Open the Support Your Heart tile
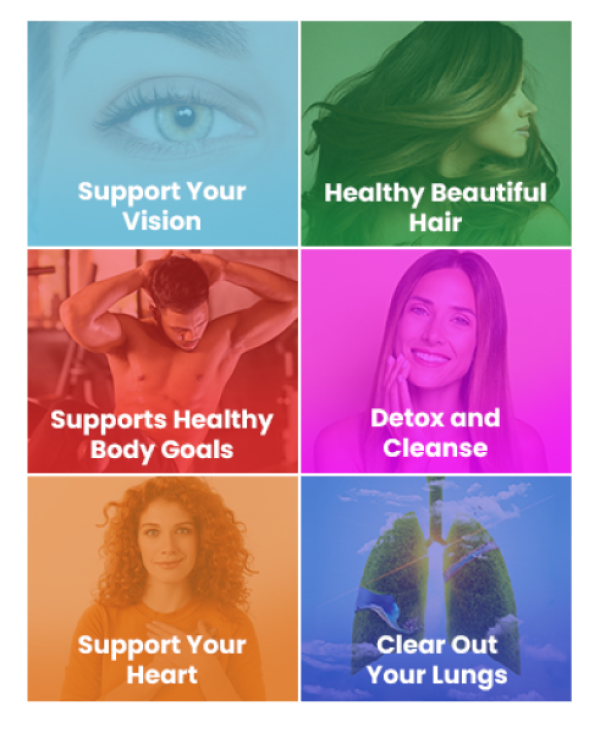 pyautogui.click(x=162, y=588)
